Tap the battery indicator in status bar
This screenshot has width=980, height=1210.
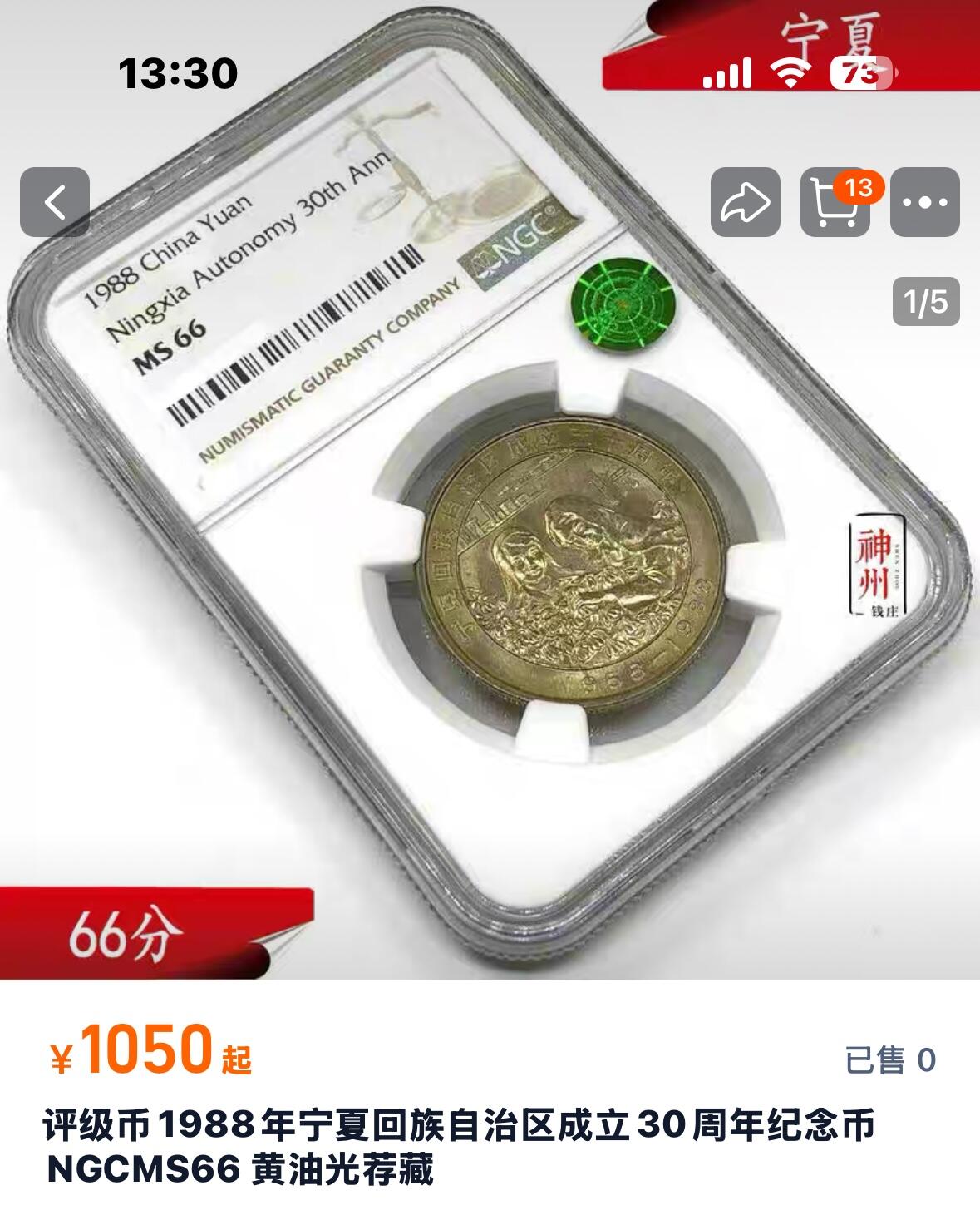pos(860,73)
